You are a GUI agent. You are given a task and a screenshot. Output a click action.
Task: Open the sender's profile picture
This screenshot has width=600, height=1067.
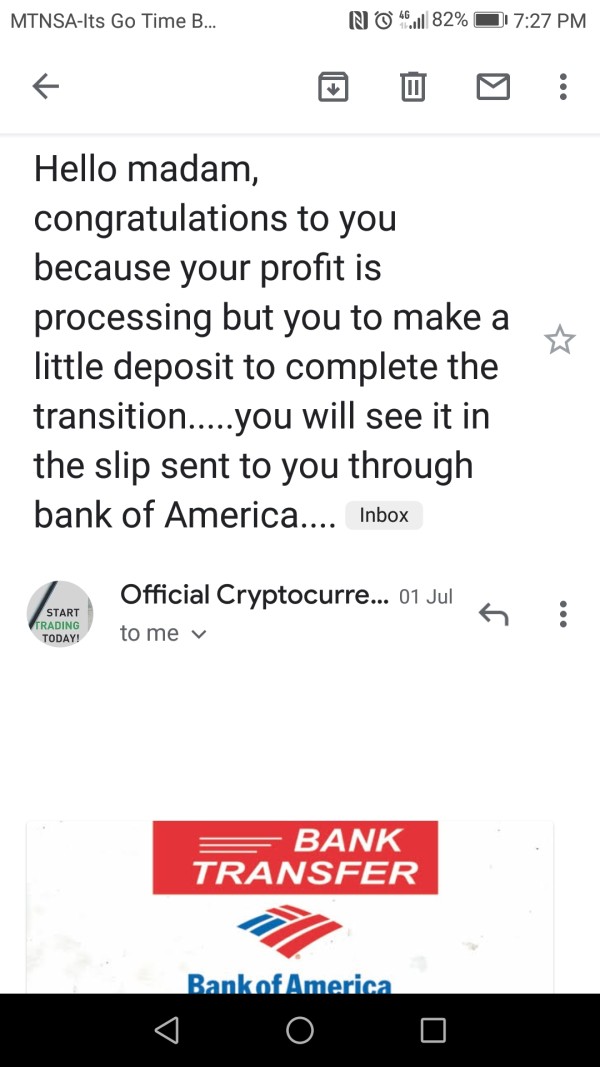click(x=60, y=614)
